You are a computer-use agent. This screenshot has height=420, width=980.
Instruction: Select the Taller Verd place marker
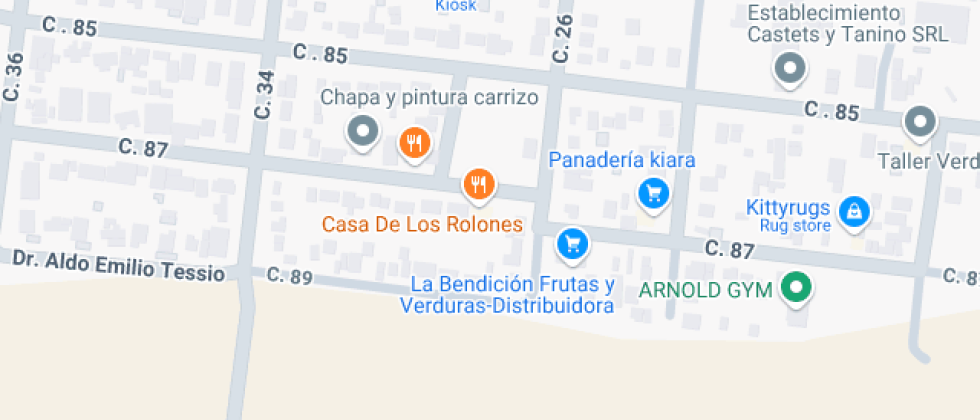(918, 123)
